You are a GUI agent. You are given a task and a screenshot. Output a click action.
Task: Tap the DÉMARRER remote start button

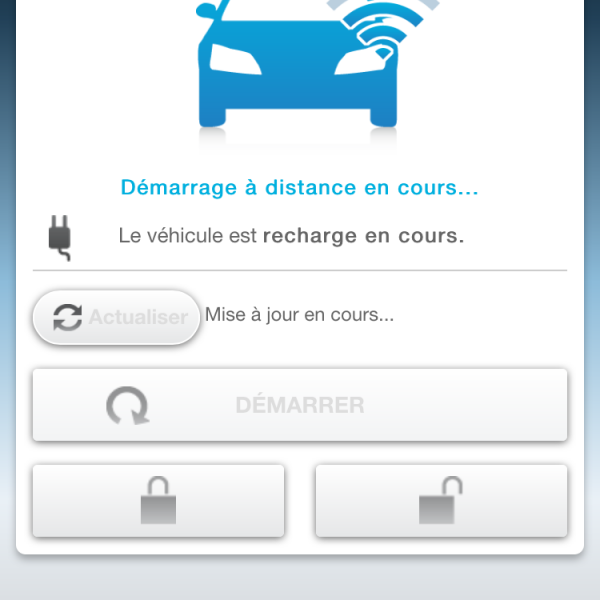300,405
